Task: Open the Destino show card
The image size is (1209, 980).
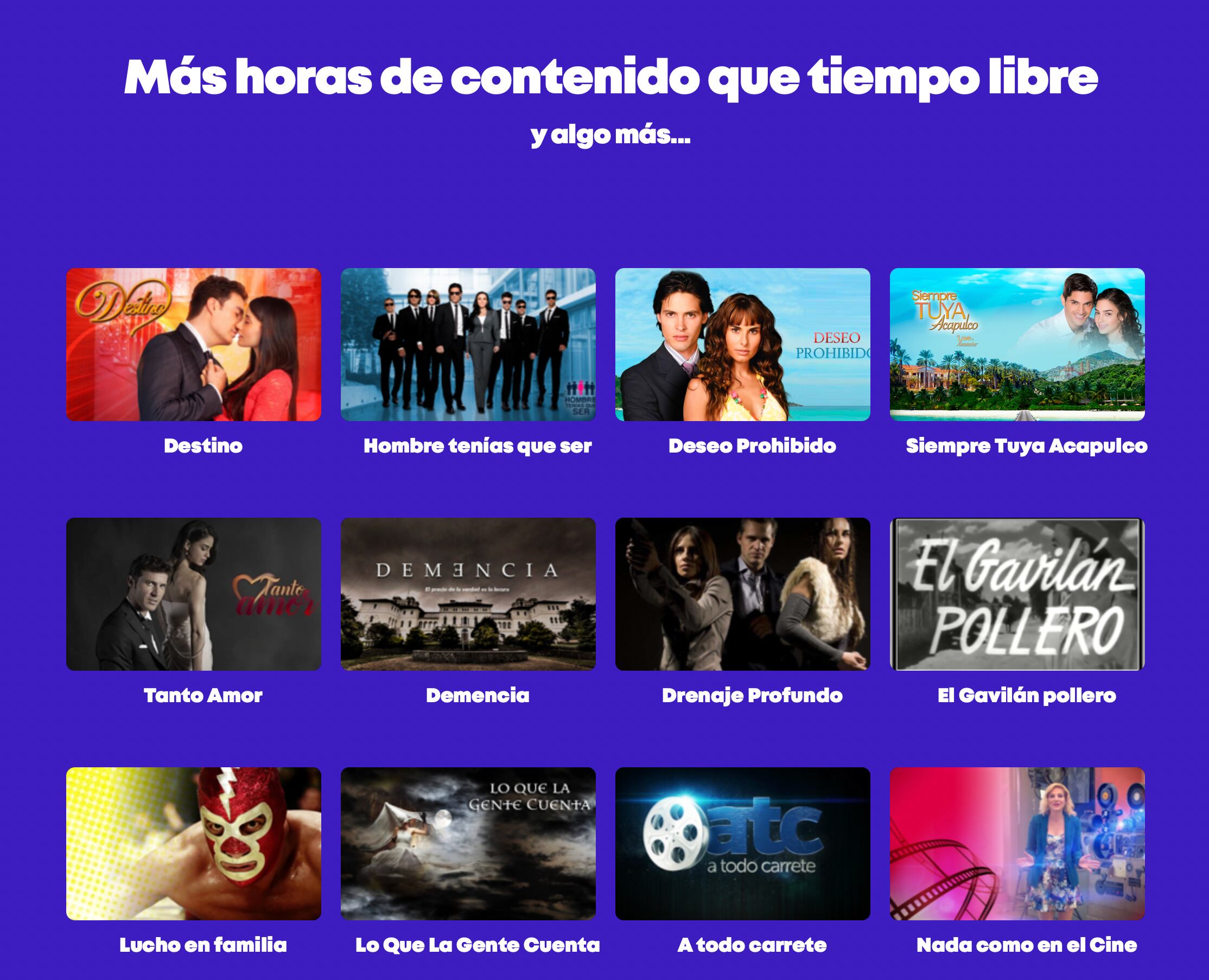Action: point(193,345)
